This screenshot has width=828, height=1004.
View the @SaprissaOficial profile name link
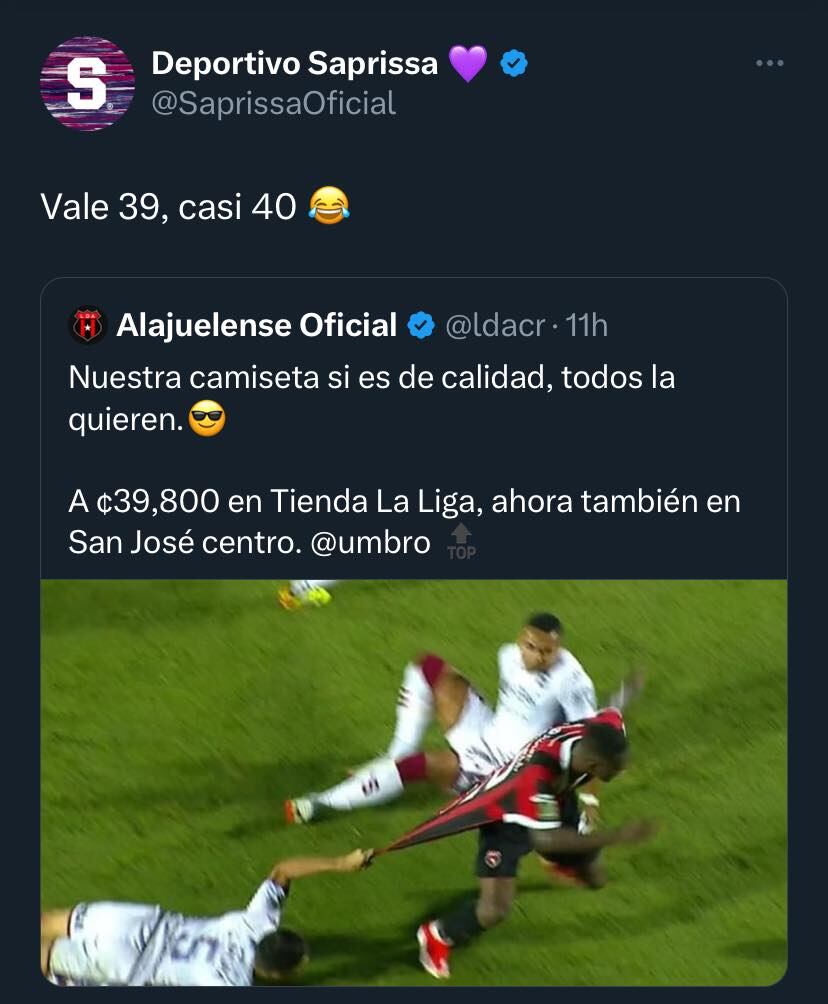click(273, 103)
